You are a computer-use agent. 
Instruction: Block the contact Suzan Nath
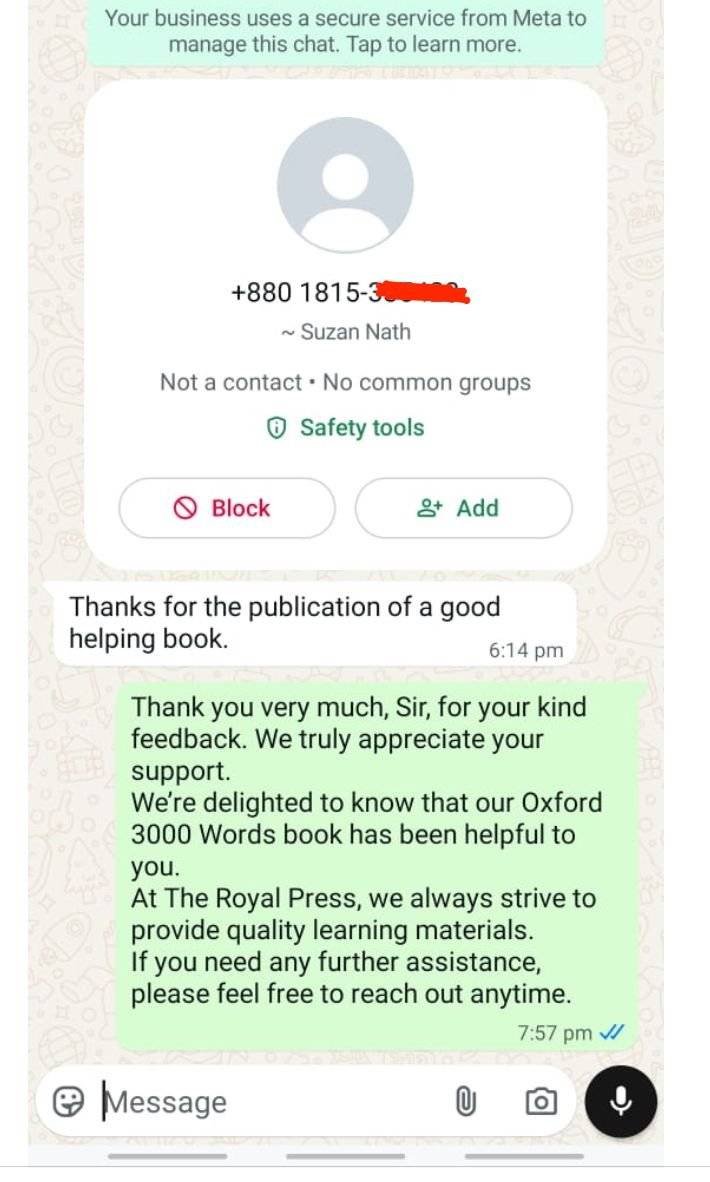226,508
